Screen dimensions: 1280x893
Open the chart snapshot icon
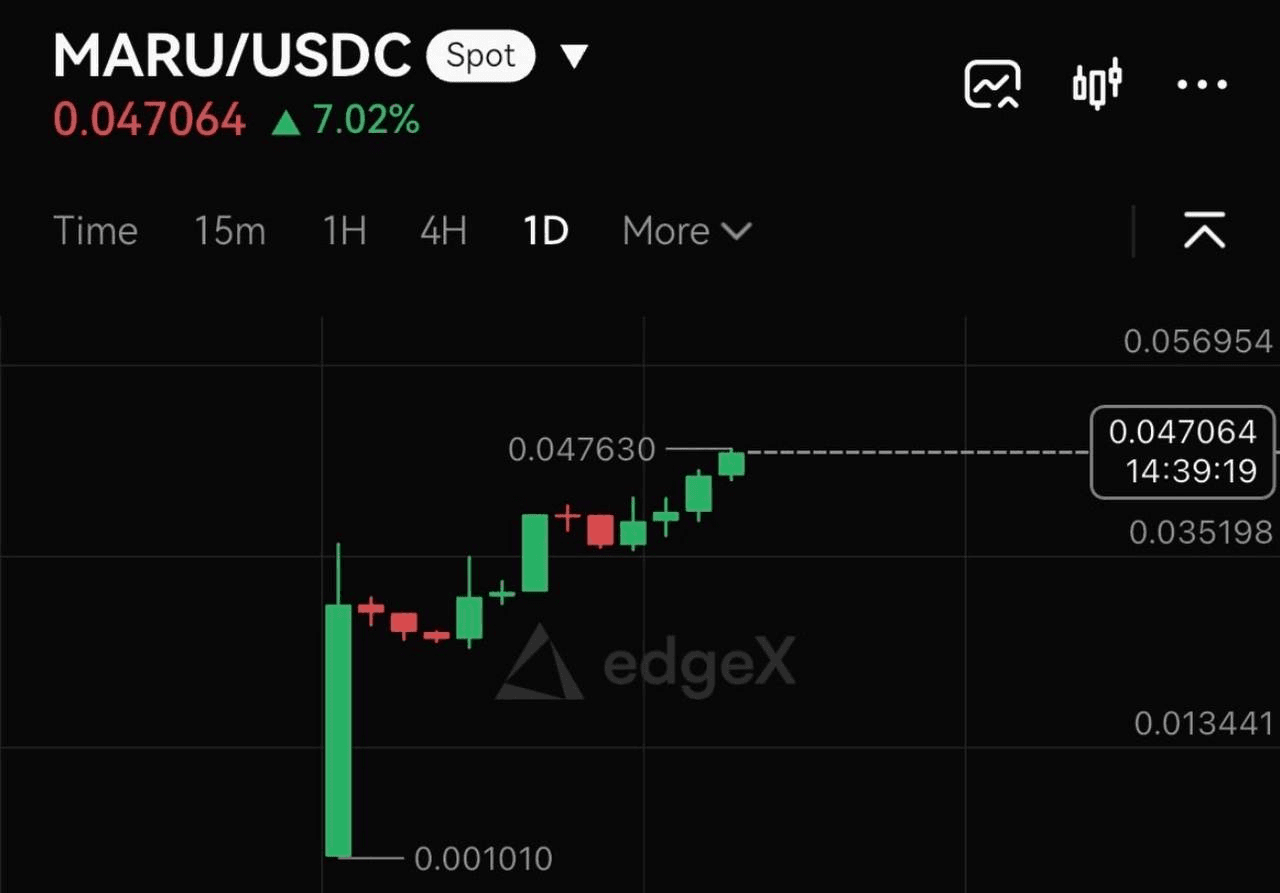[992, 84]
